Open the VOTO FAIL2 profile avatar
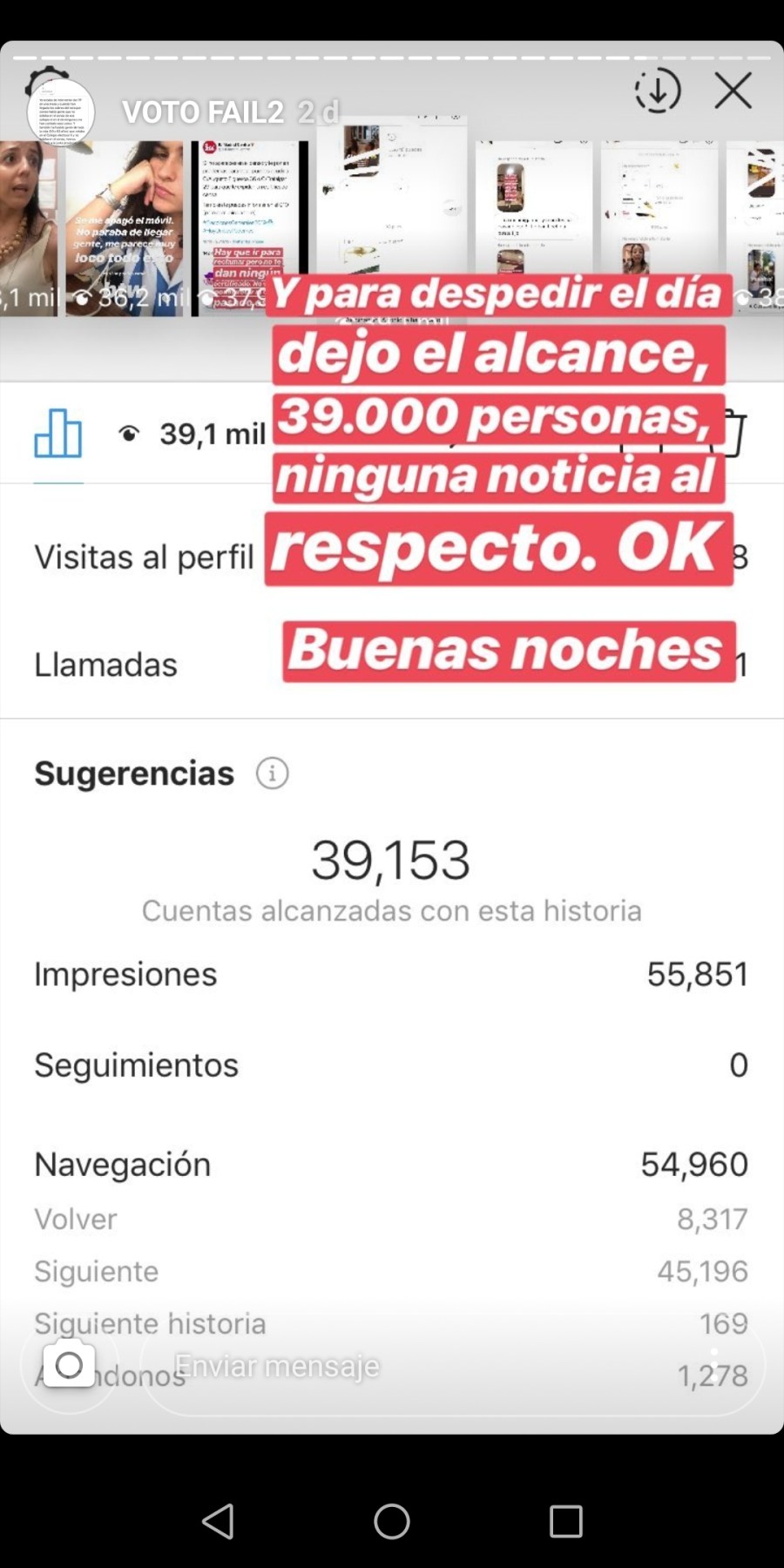The width and height of the screenshot is (784, 1568). [x=60, y=112]
